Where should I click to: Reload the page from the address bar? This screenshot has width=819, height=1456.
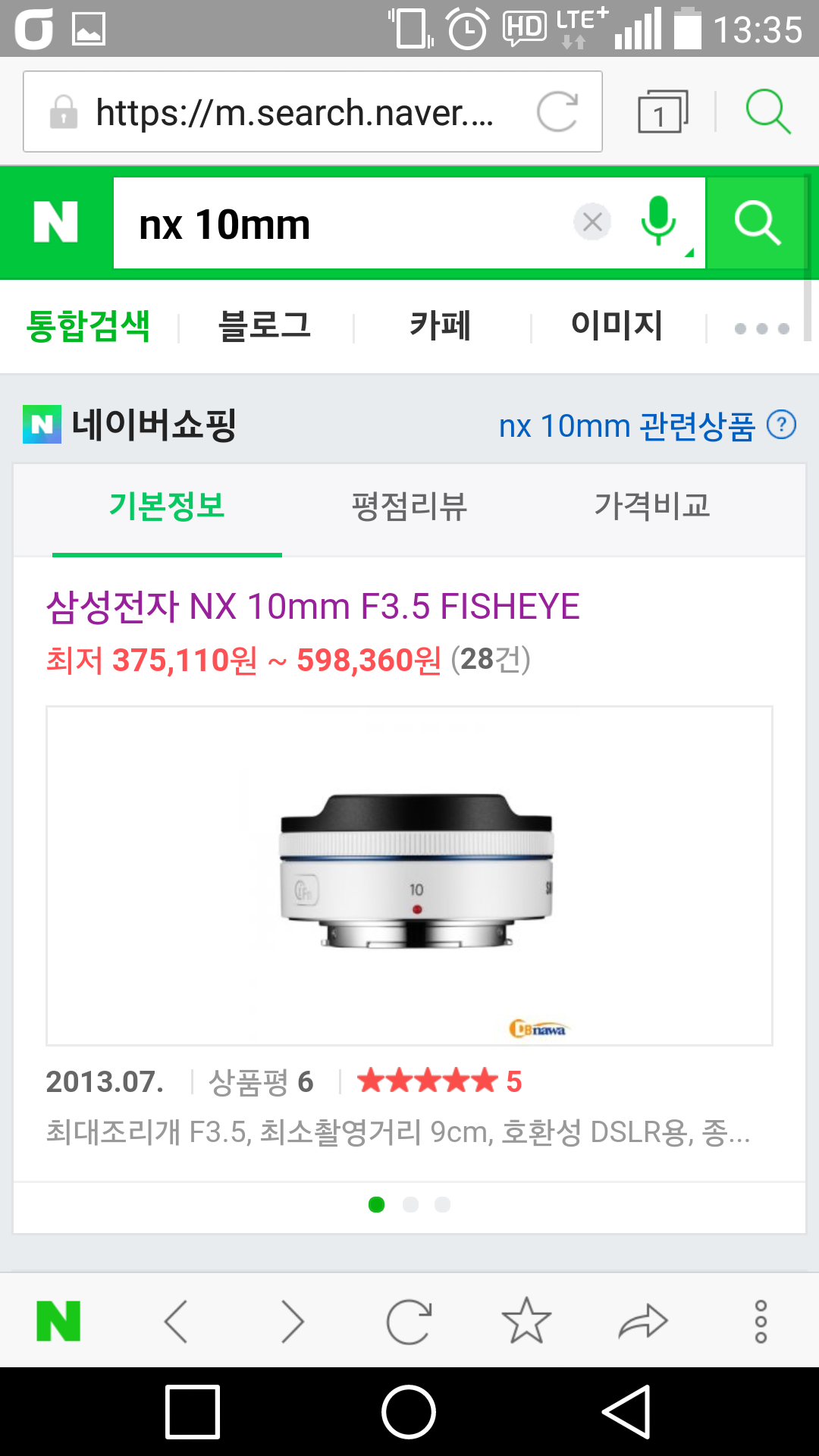pyautogui.click(x=557, y=112)
